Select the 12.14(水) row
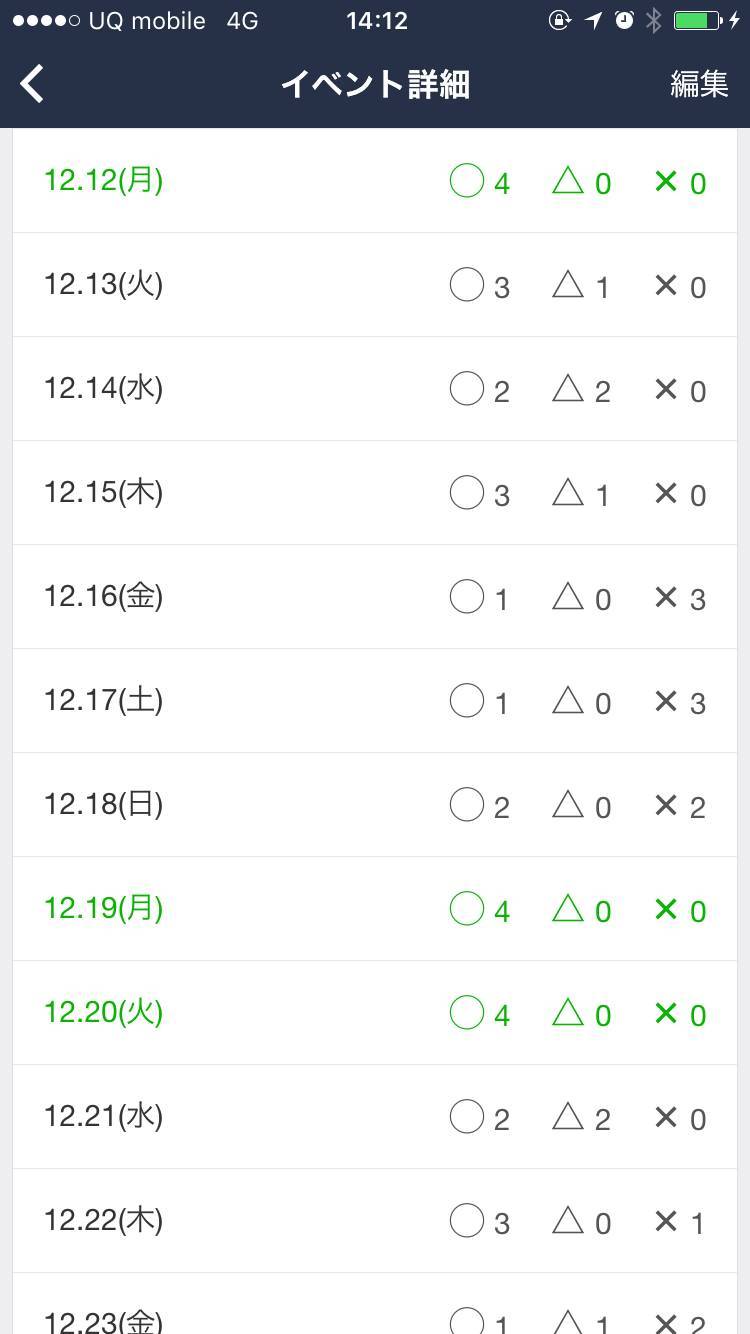This screenshot has height=1334, width=750. tap(375, 389)
